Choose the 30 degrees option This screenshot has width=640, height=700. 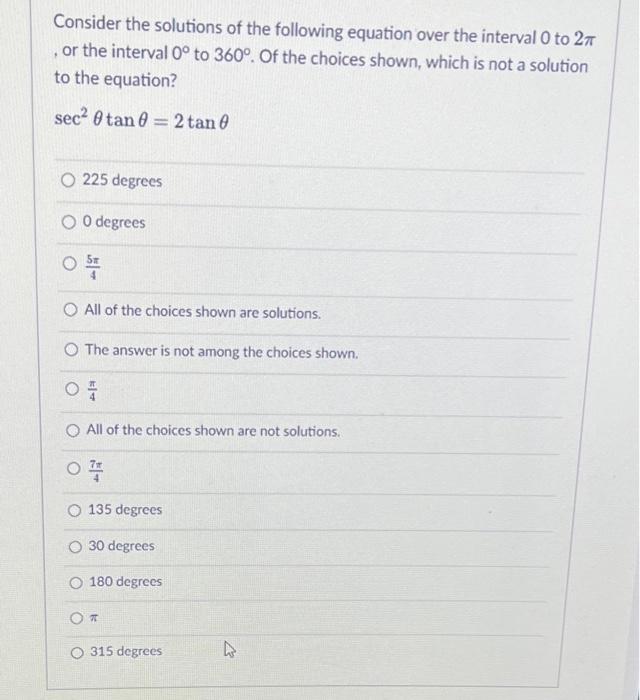click(x=74, y=546)
